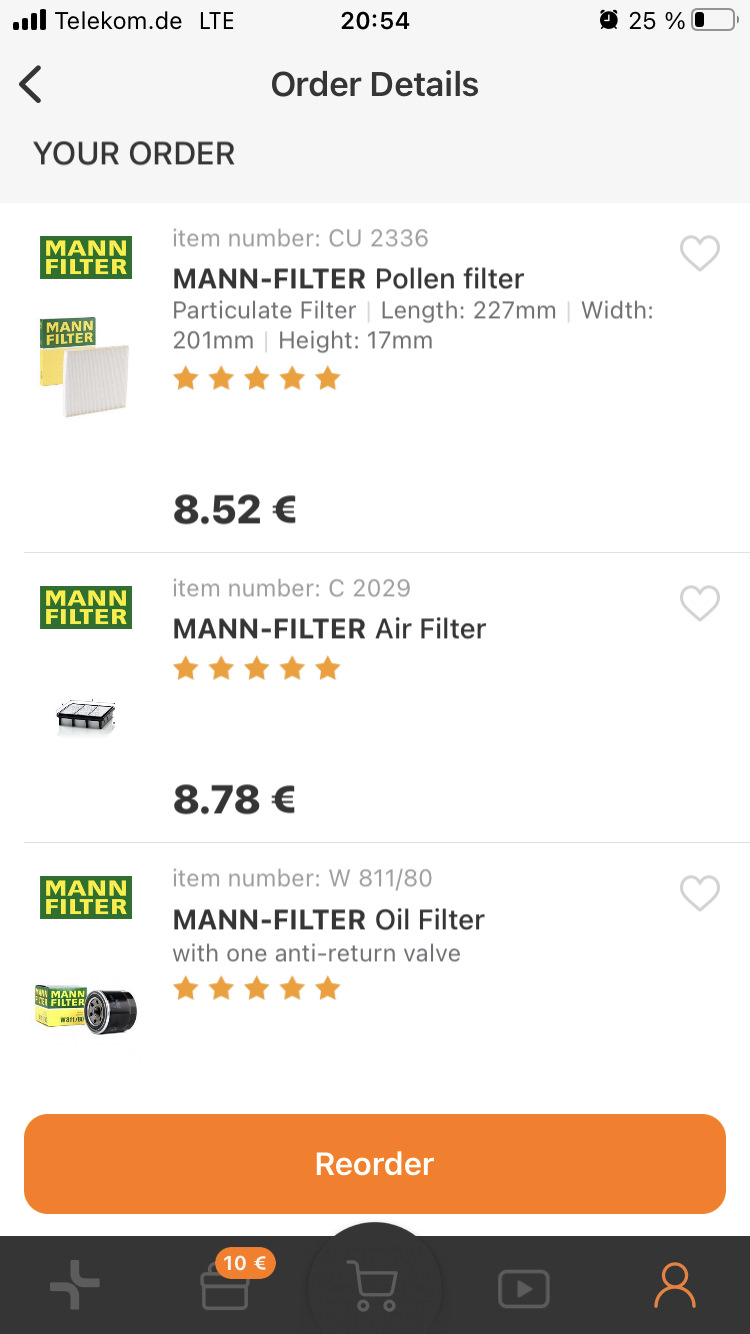Tap the Reorder button
The image size is (750, 1334).
point(375,1164)
